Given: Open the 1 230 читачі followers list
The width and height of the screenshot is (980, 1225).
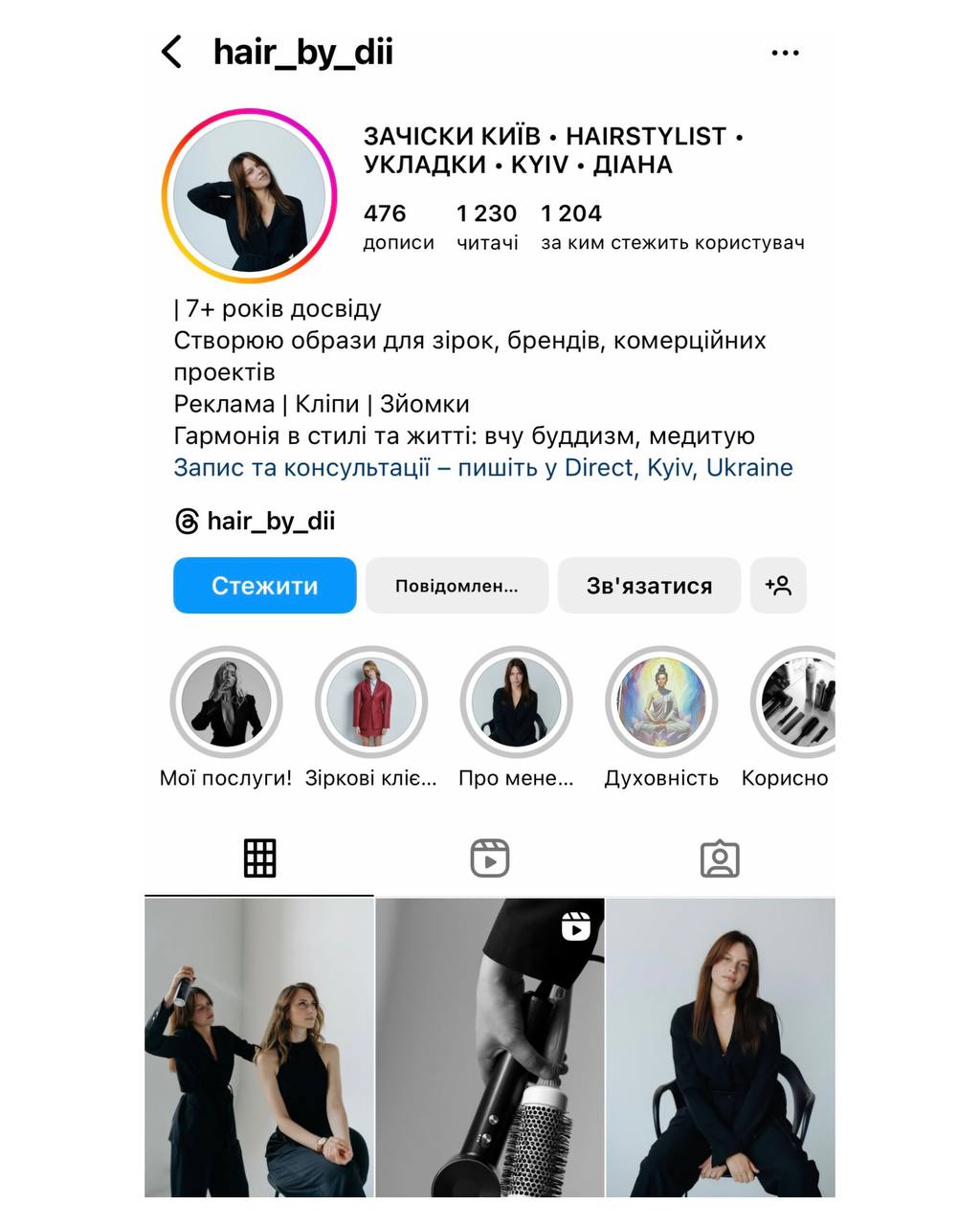Looking at the screenshot, I should 486,227.
